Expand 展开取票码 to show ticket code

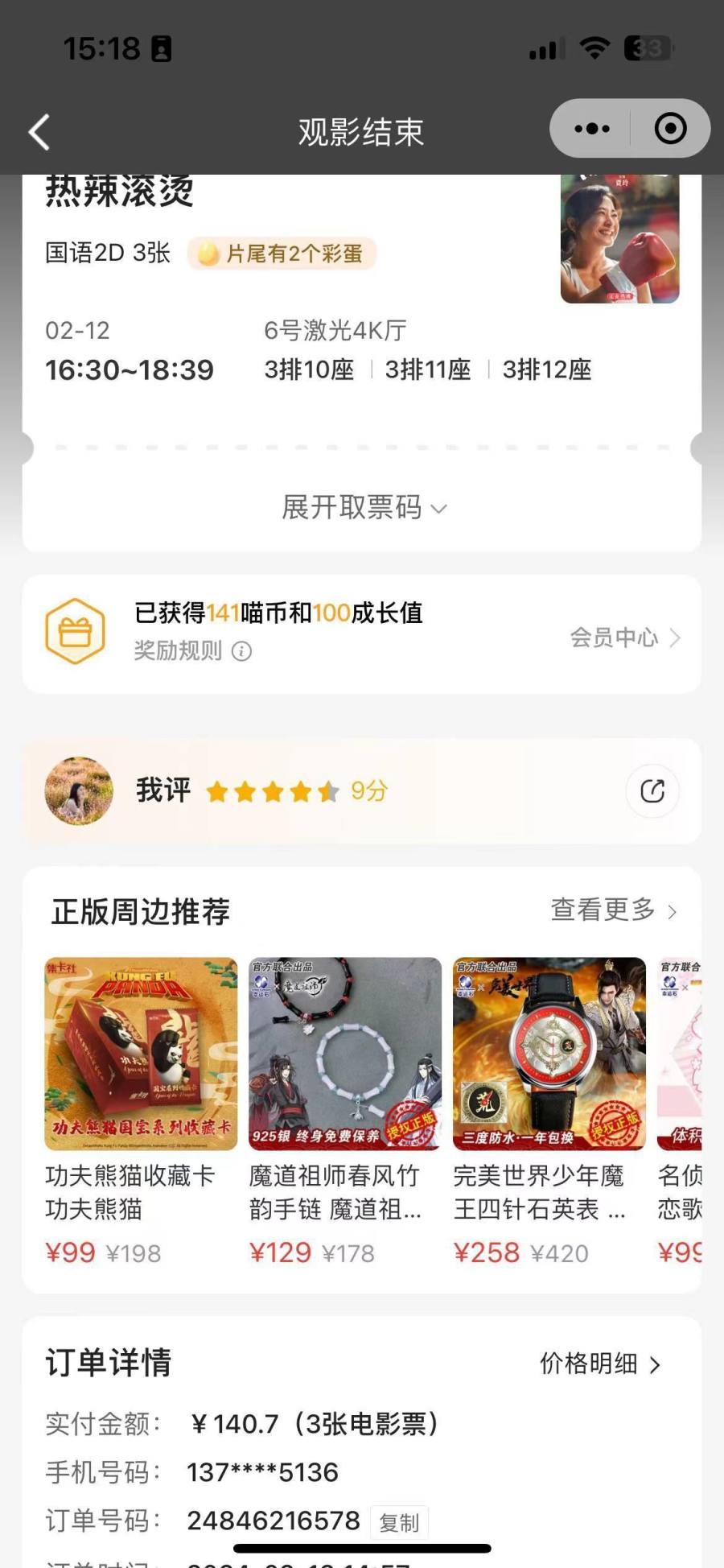(x=364, y=508)
